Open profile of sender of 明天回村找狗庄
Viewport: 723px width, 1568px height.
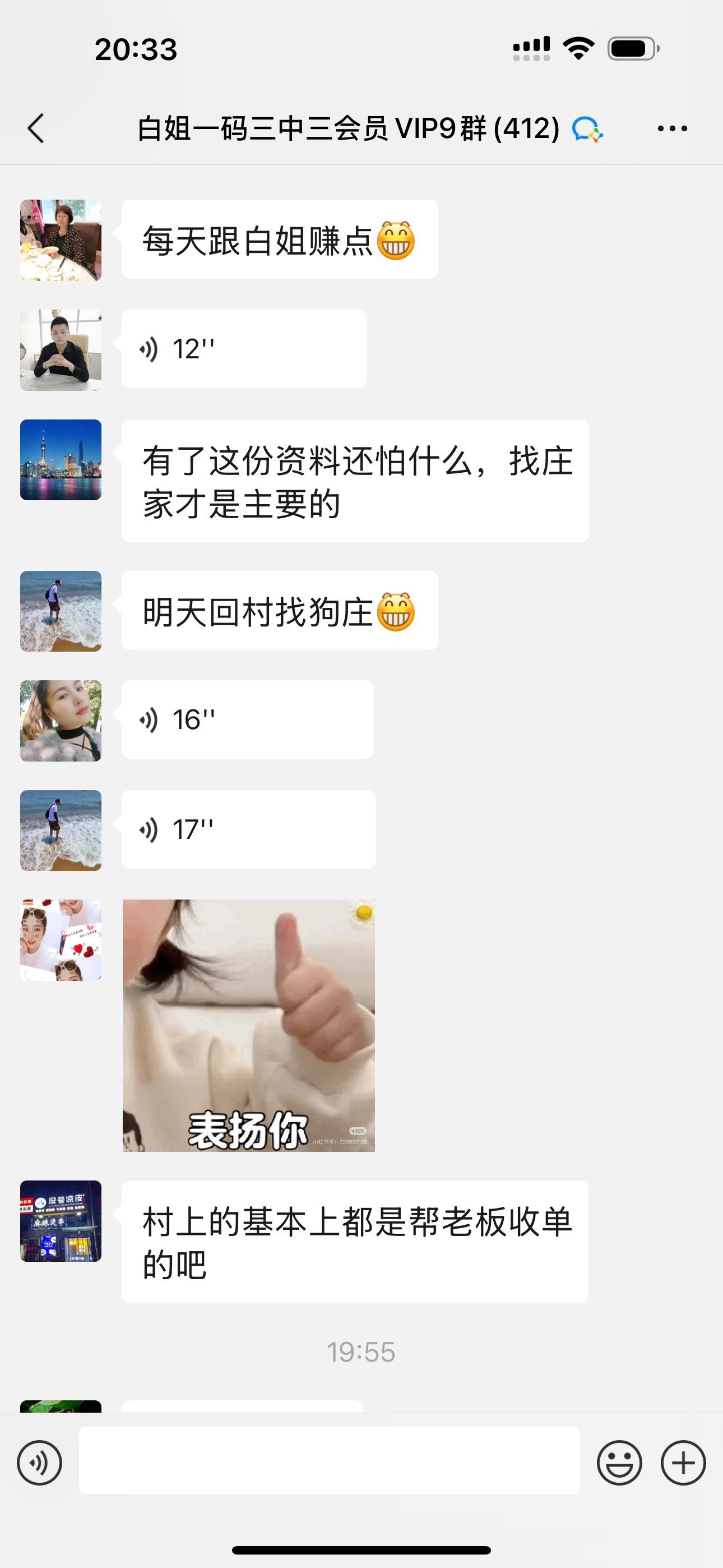(61, 611)
